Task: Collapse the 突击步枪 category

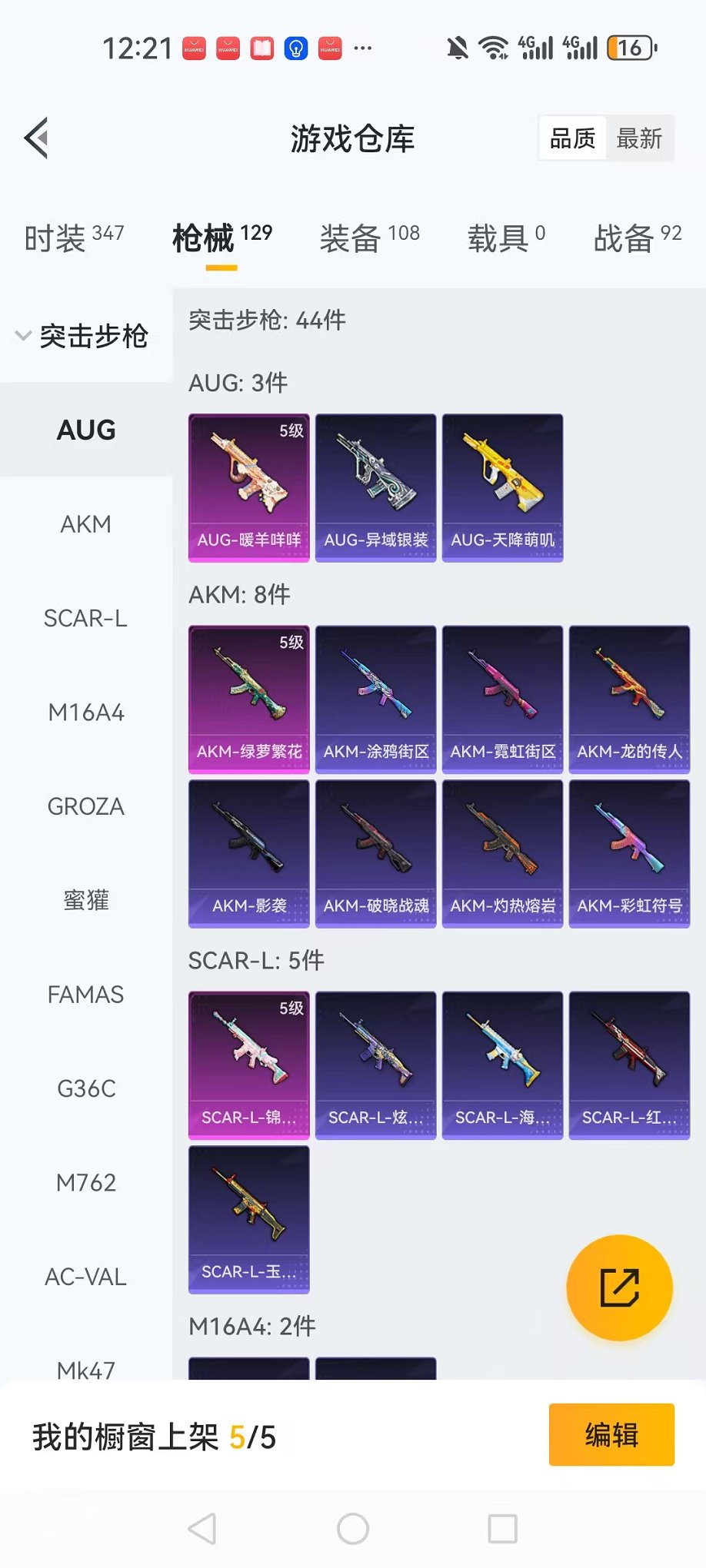Action: tap(82, 336)
